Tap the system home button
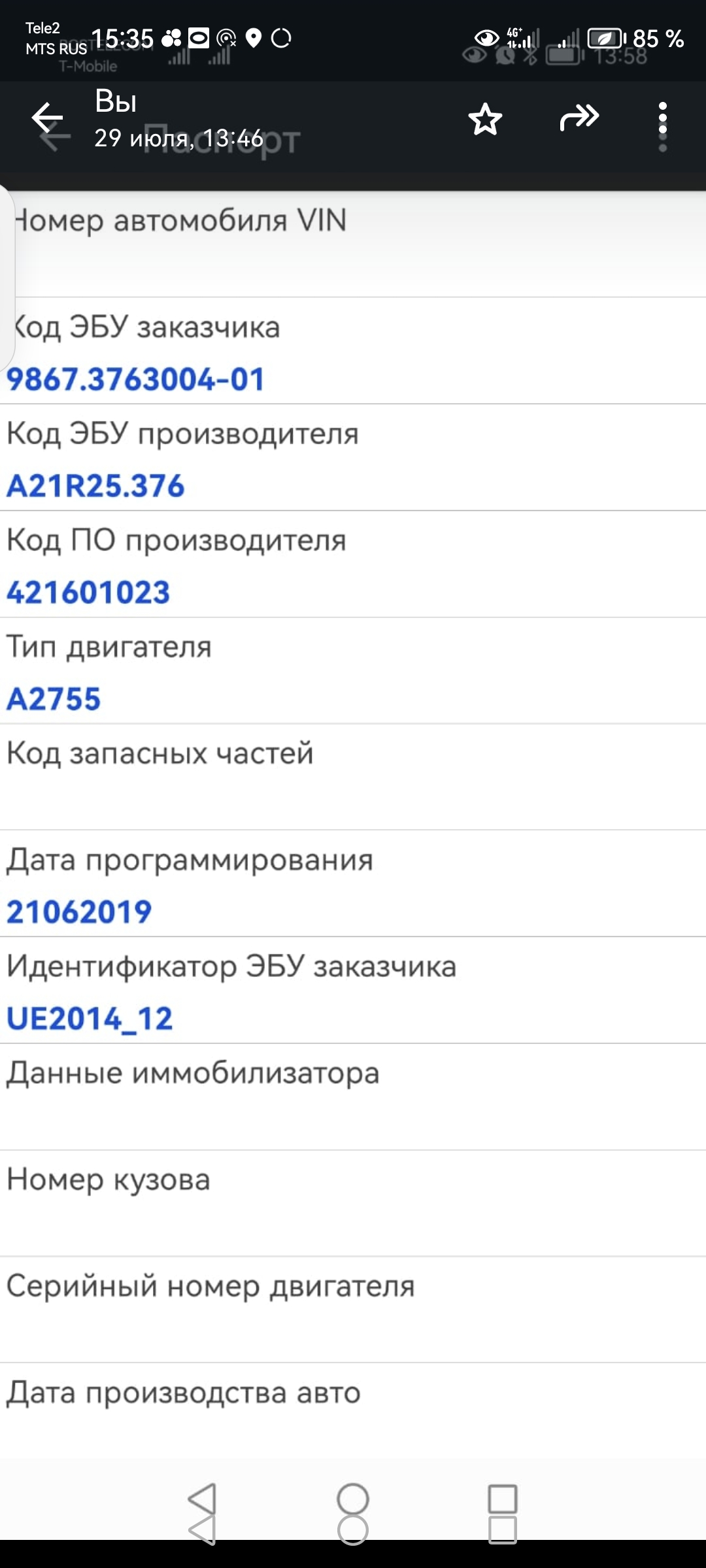The width and height of the screenshot is (706, 1568). 353,1513
